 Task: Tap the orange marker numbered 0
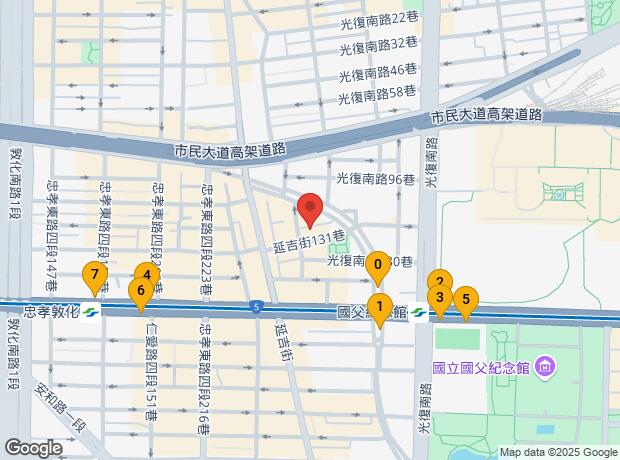tap(378, 267)
